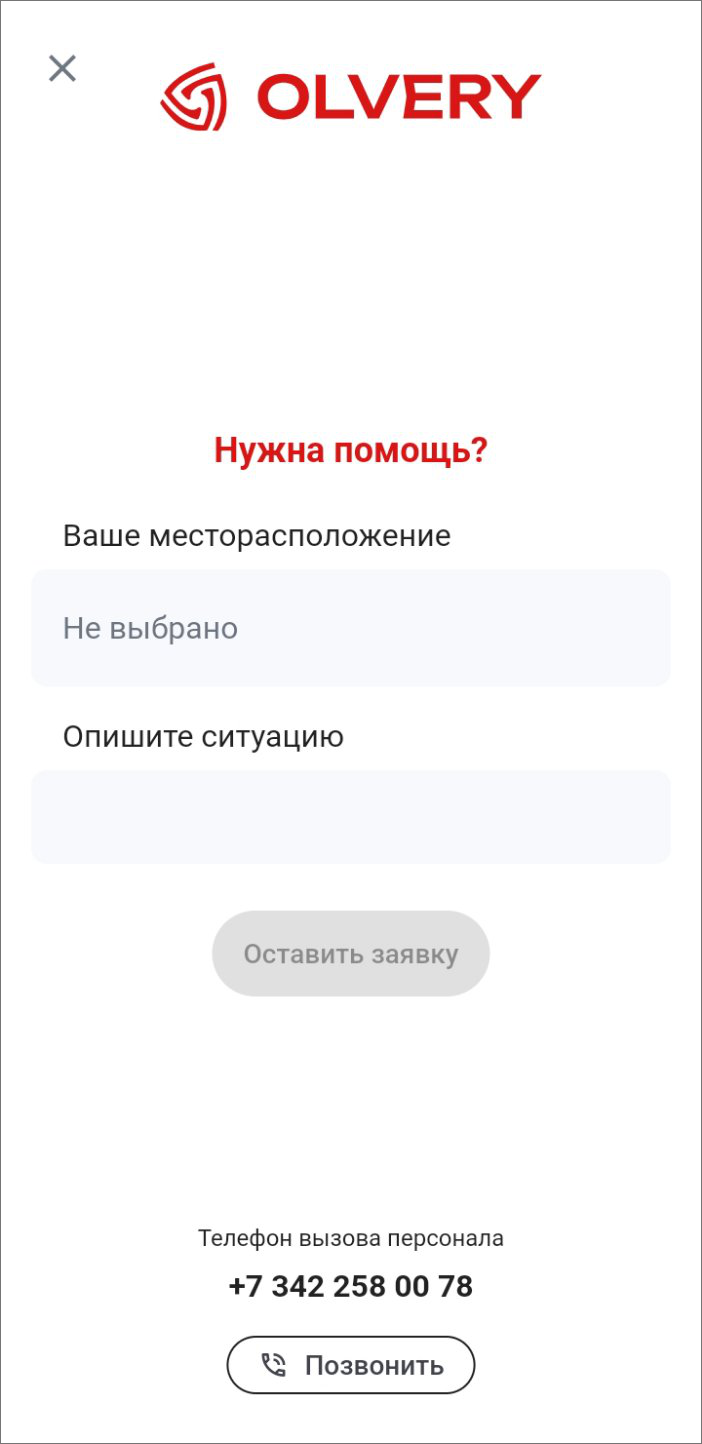Tap the 'Оставить заявку' button

coord(350,953)
